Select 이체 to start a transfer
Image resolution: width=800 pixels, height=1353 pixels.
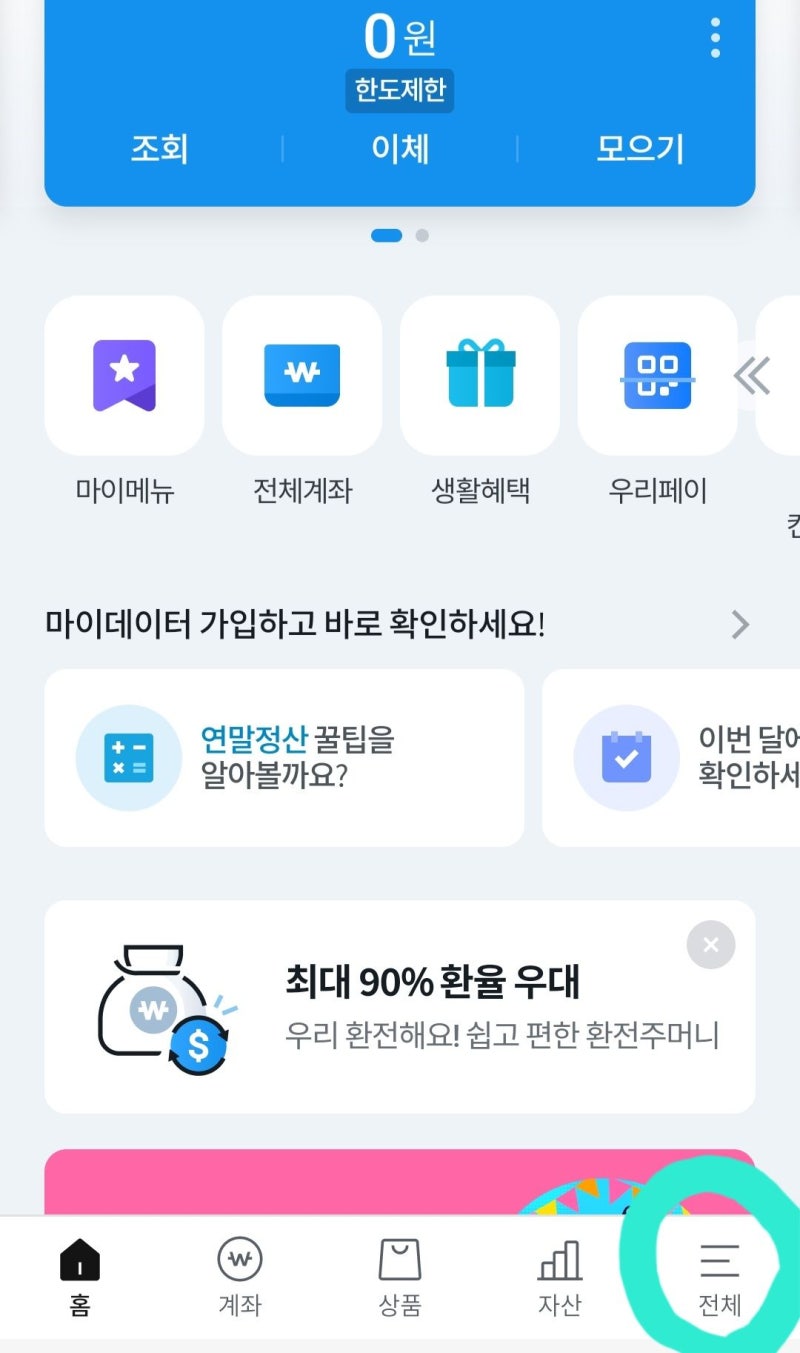400,148
